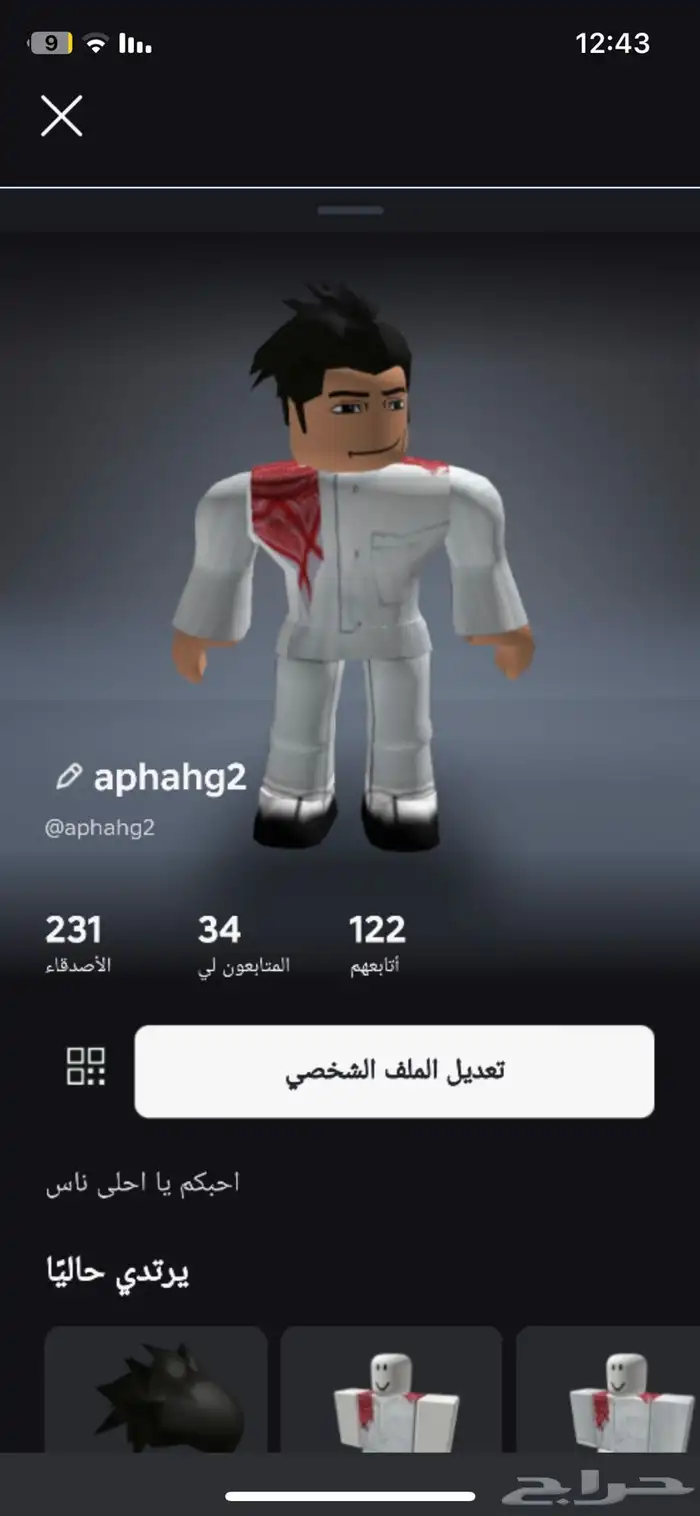Edit the display name with the pencil icon
Viewport: 700px width, 1516px height.
click(69, 777)
